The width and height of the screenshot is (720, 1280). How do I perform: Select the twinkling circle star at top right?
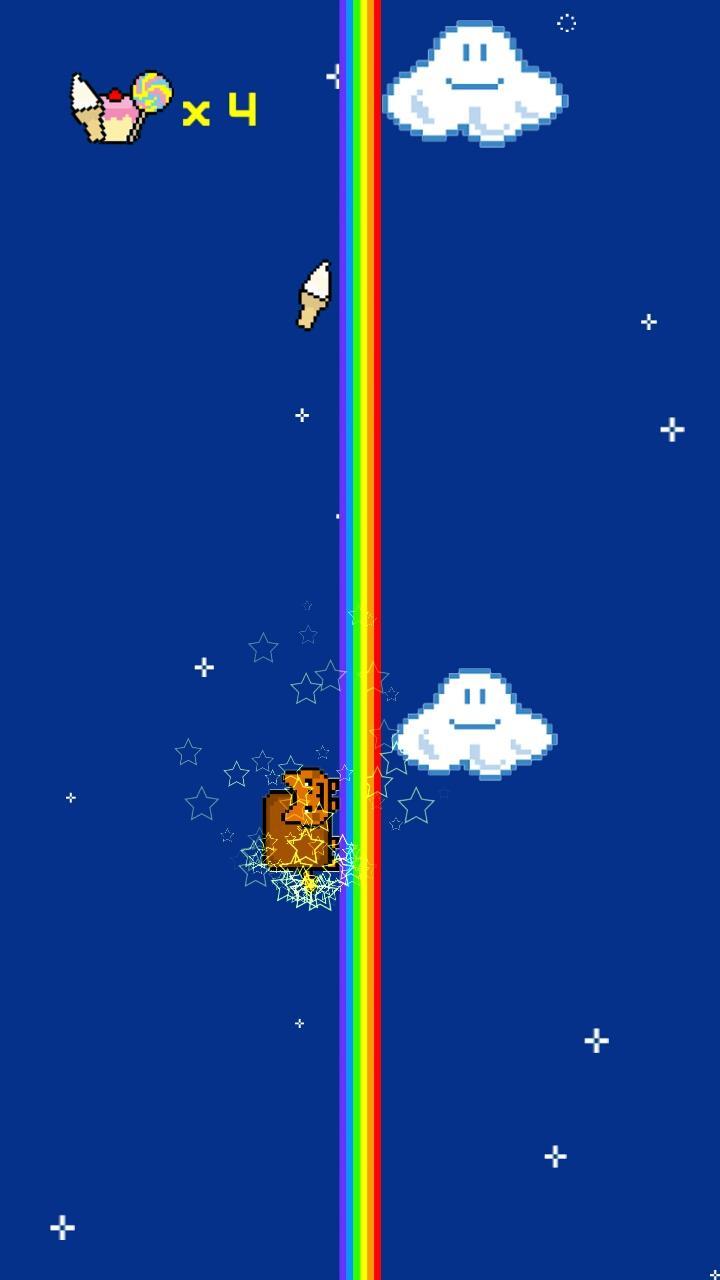(565, 25)
